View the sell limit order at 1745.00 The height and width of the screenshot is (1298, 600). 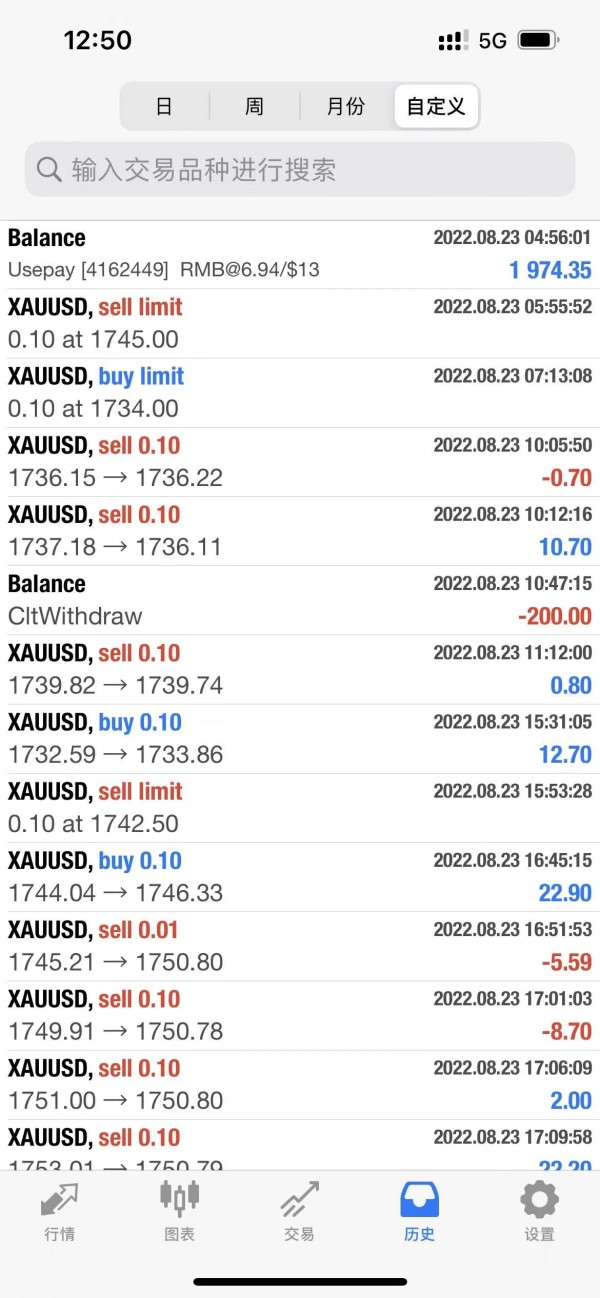point(300,323)
